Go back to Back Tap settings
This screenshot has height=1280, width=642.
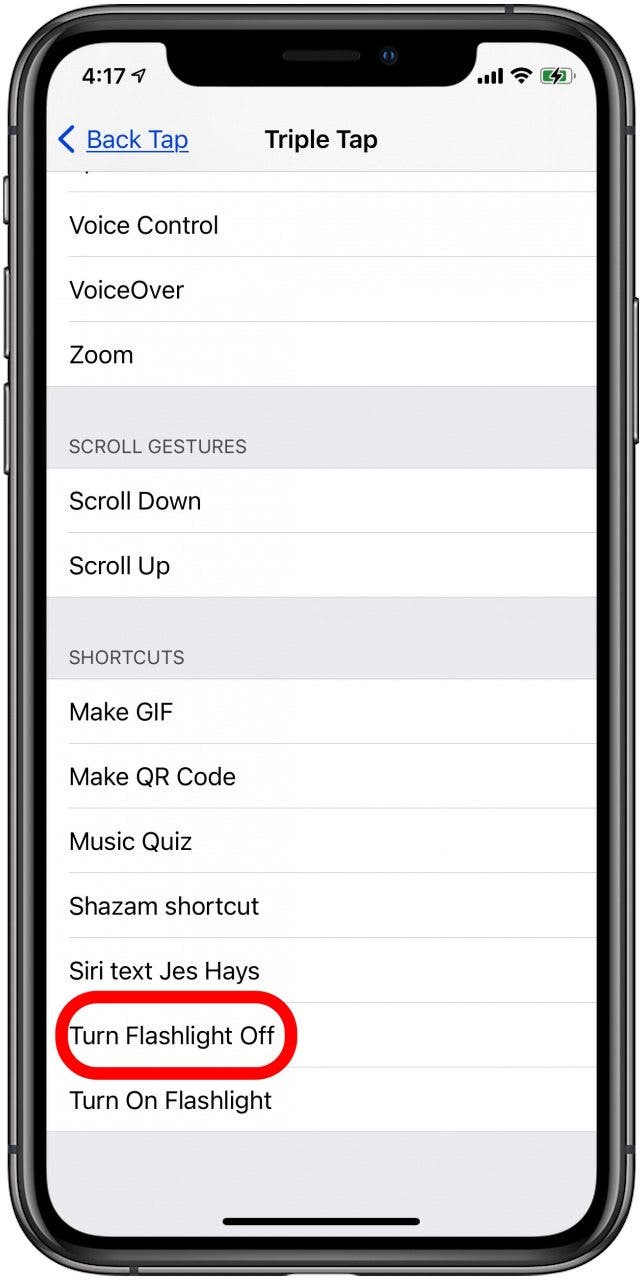click(x=124, y=140)
